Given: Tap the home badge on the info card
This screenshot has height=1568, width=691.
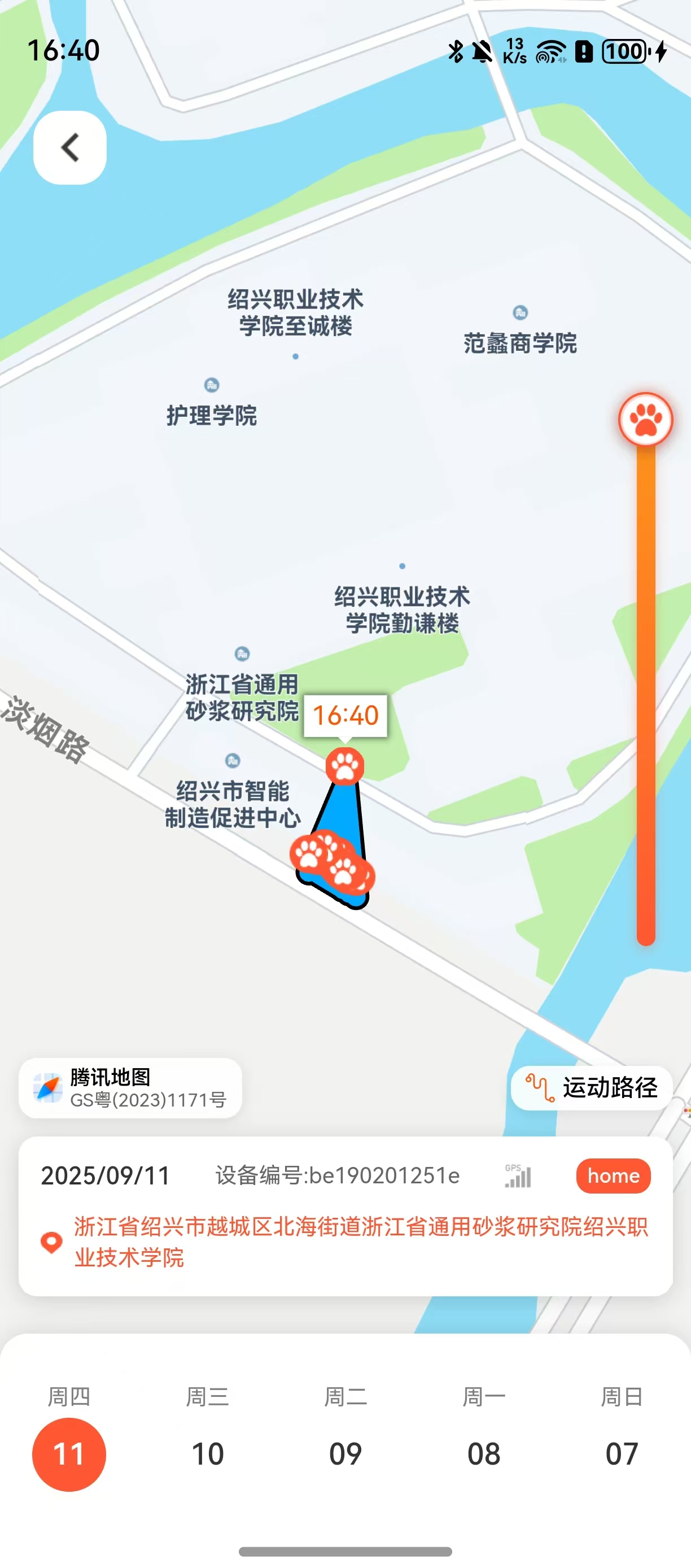Looking at the screenshot, I should [613, 1175].
